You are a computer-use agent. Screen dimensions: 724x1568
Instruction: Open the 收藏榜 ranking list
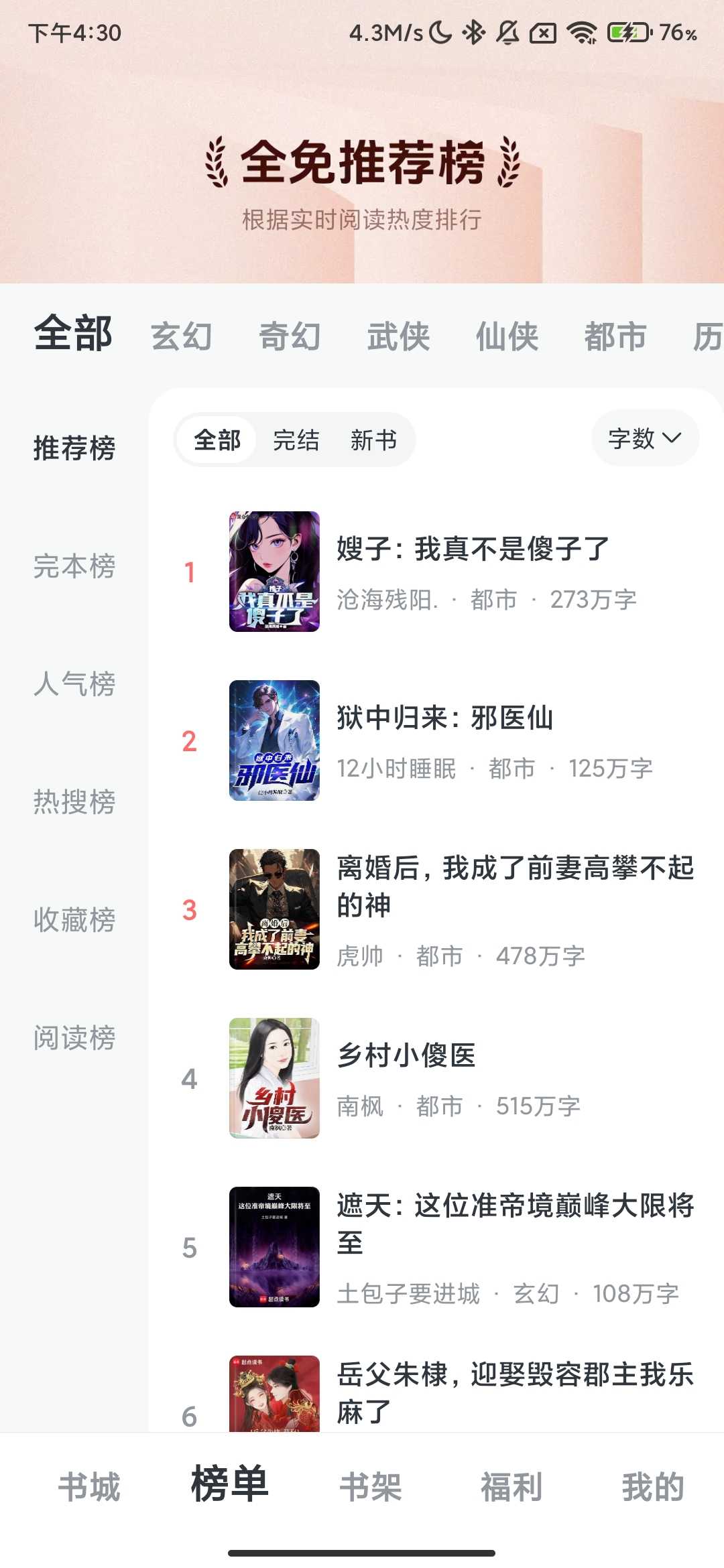point(74,920)
